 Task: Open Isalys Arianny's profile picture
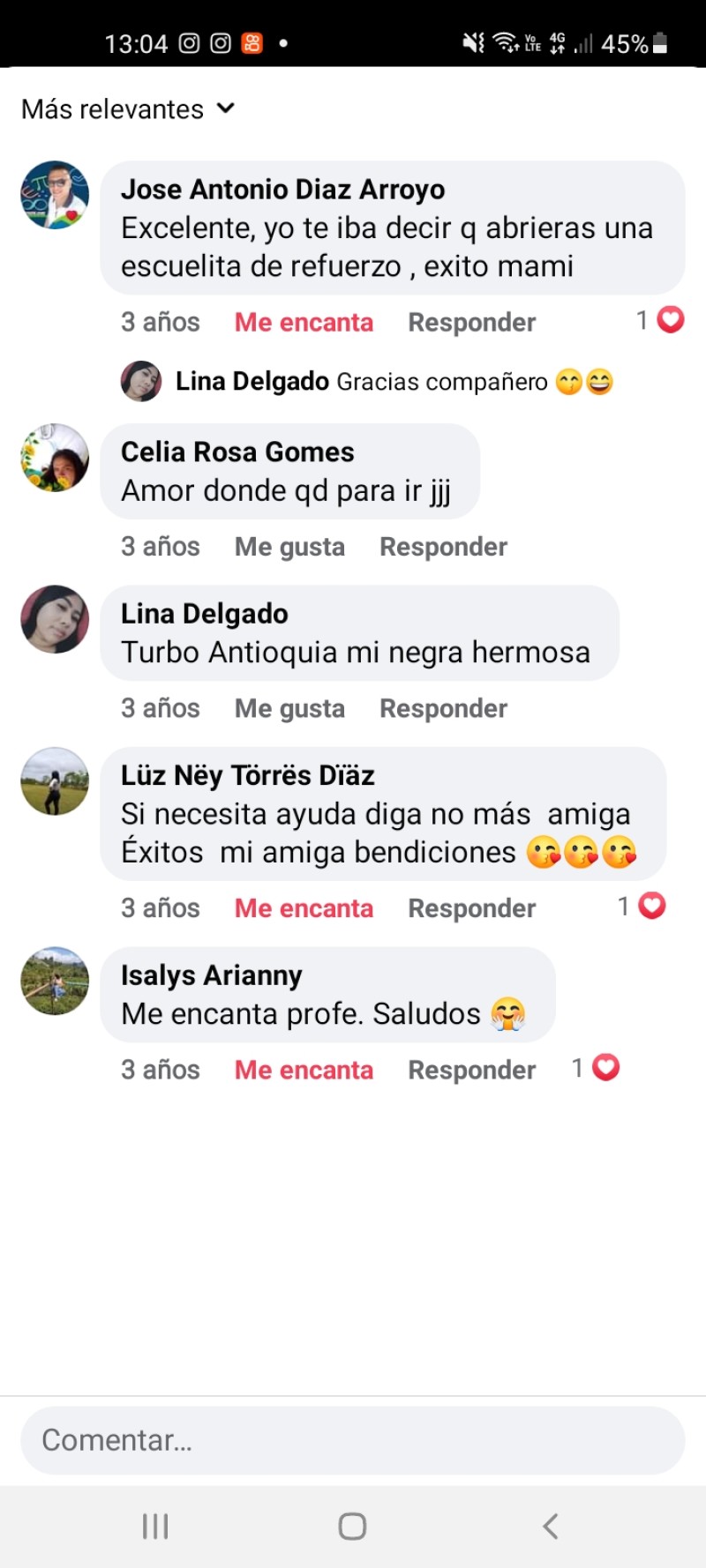[x=55, y=981]
